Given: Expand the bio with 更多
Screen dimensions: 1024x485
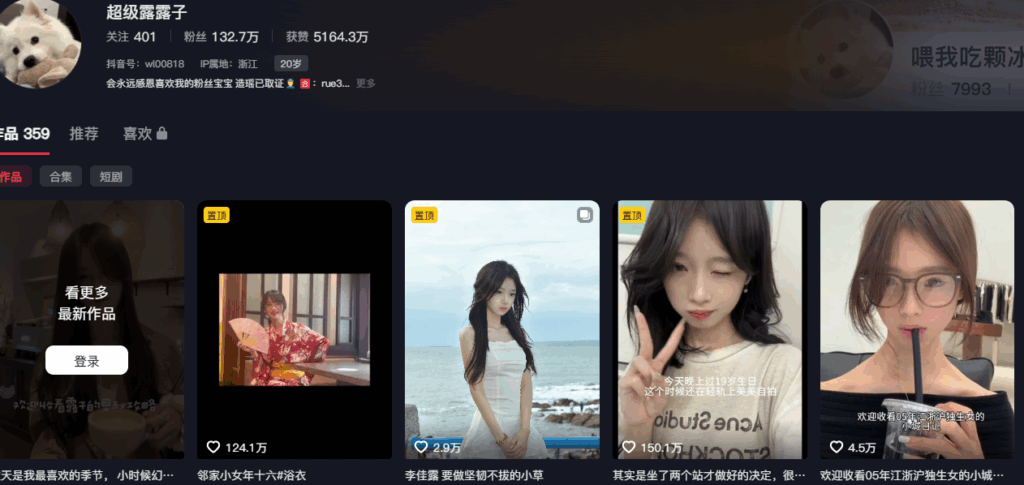Looking at the screenshot, I should (366, 84).
